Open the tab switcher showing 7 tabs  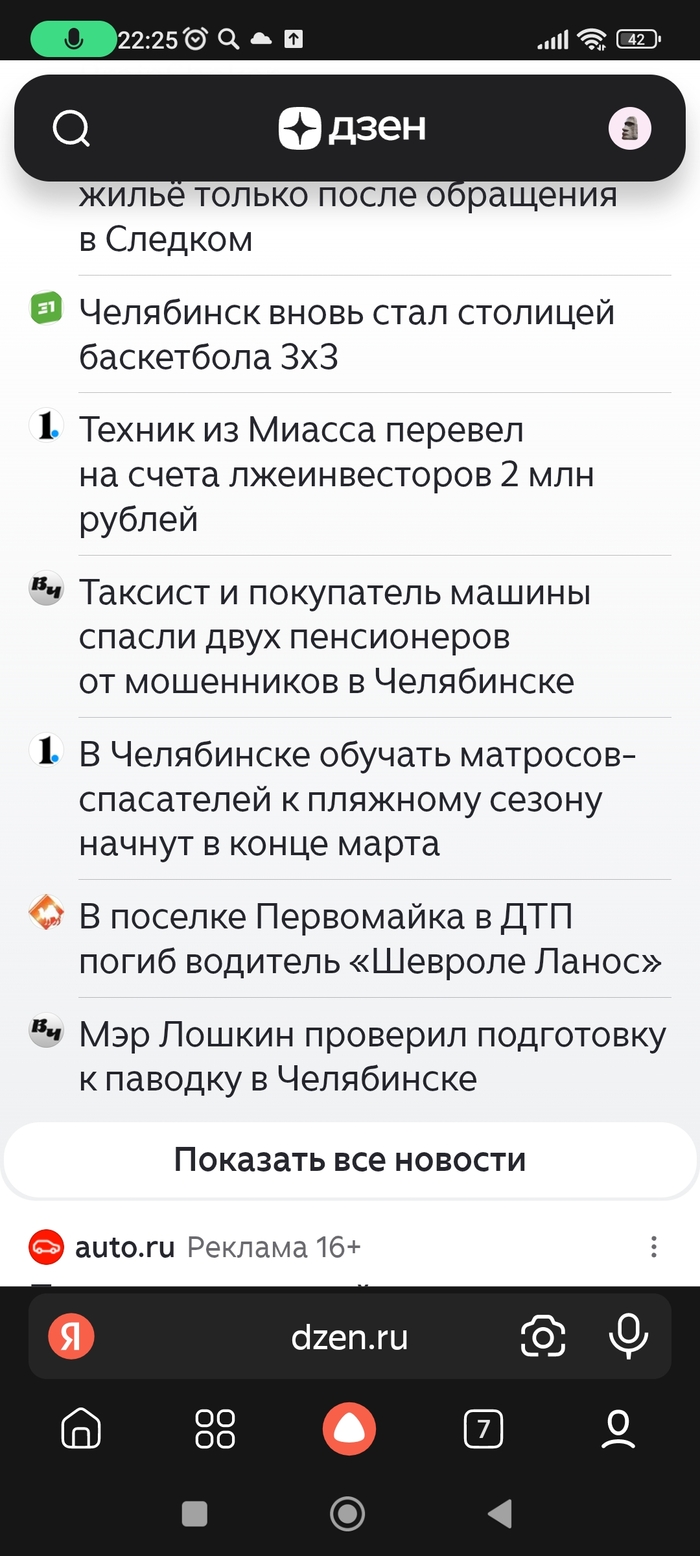pos(483,1430)
